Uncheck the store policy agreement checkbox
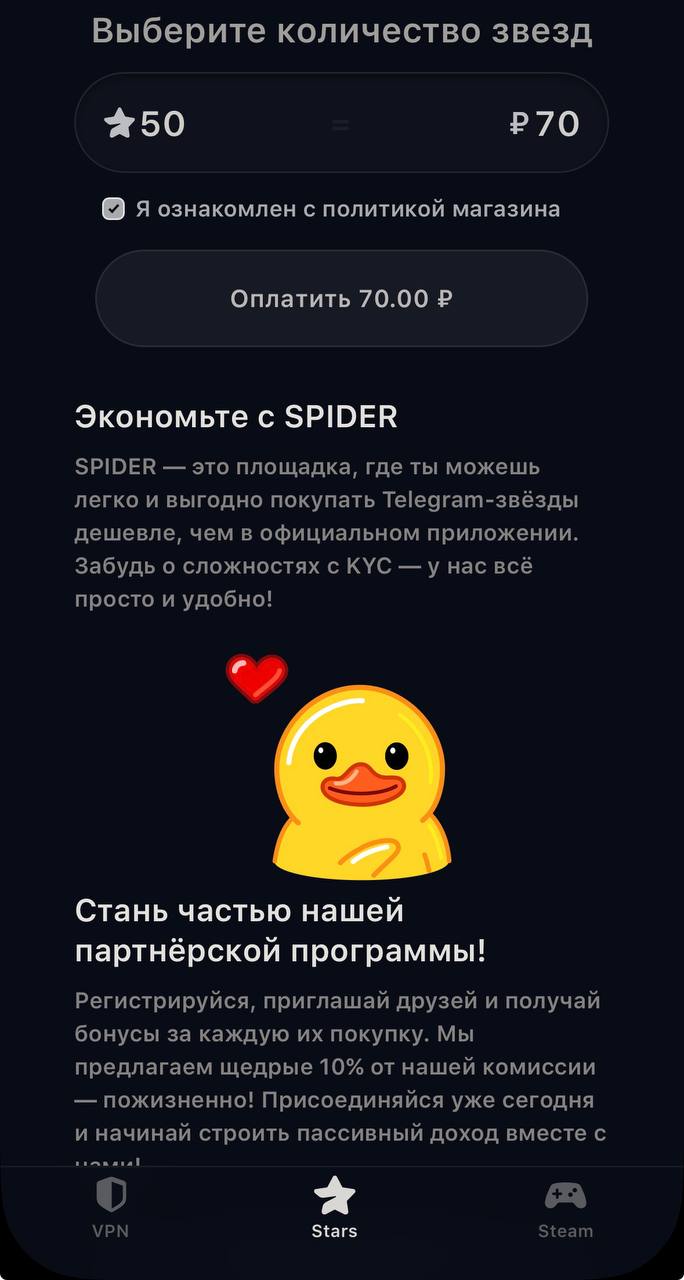684x1280 pixels. point(113,209)
